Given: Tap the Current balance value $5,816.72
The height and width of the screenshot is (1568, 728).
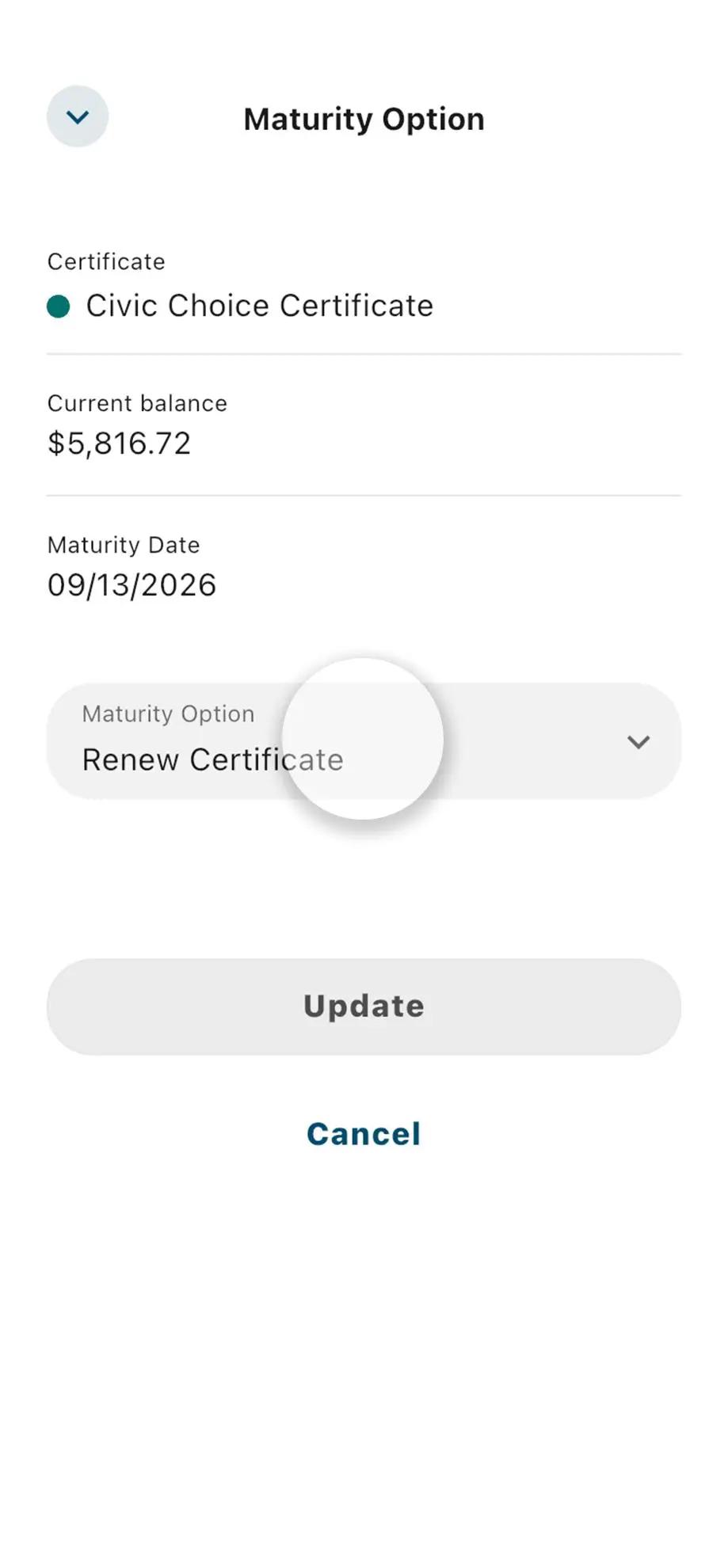Looking at the screenshot, I should [x=119, y=443].
